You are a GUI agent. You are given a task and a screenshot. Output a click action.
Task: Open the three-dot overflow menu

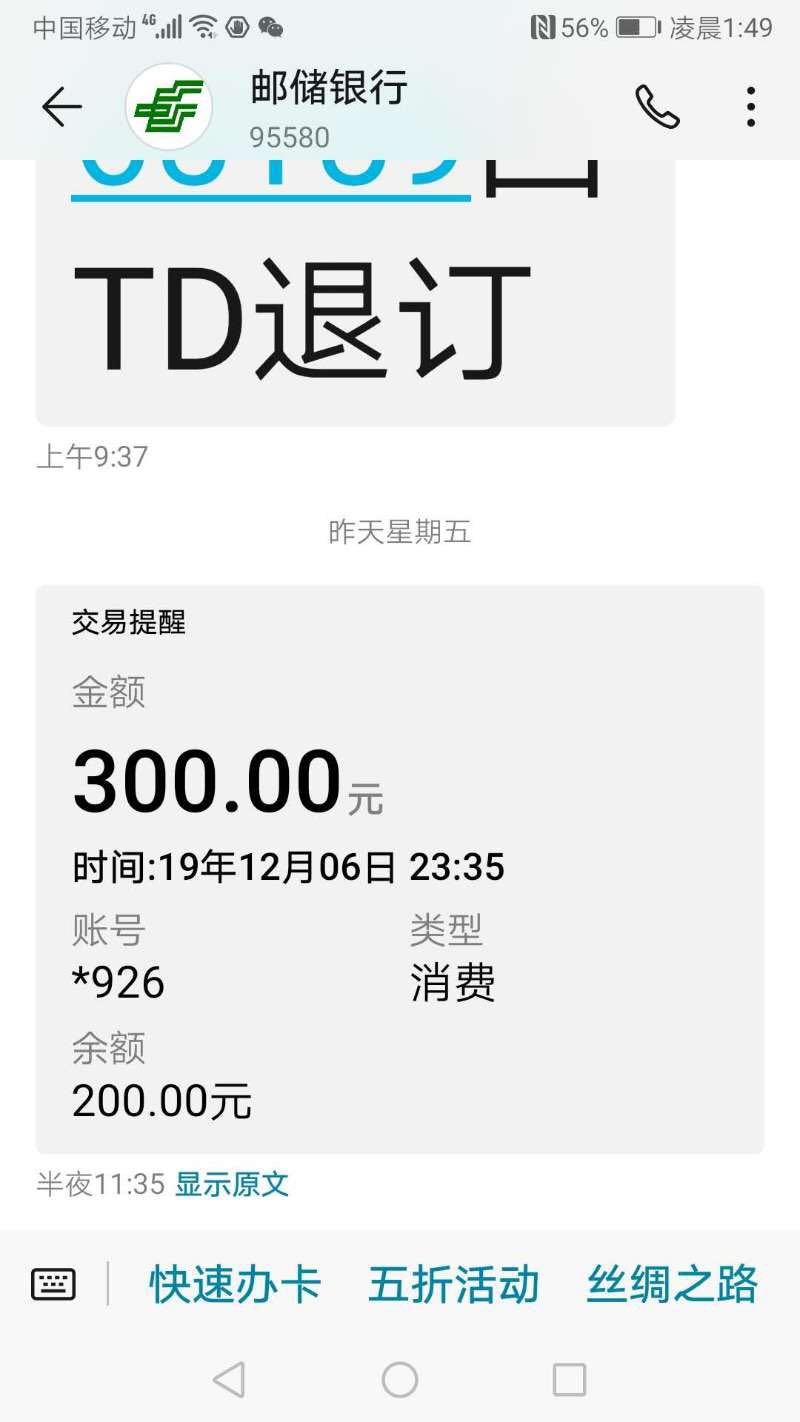[x=751, y=107]
